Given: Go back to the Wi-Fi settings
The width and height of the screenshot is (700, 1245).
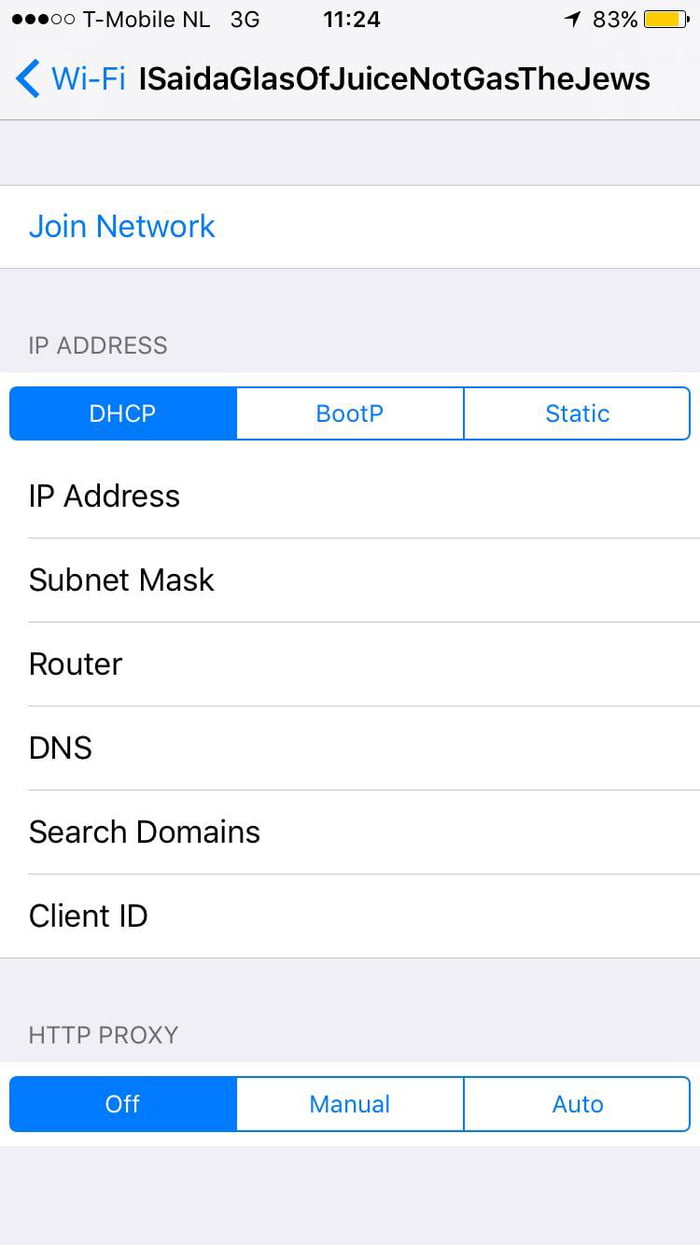Looking at the screenshot, I should pos(70,78).
